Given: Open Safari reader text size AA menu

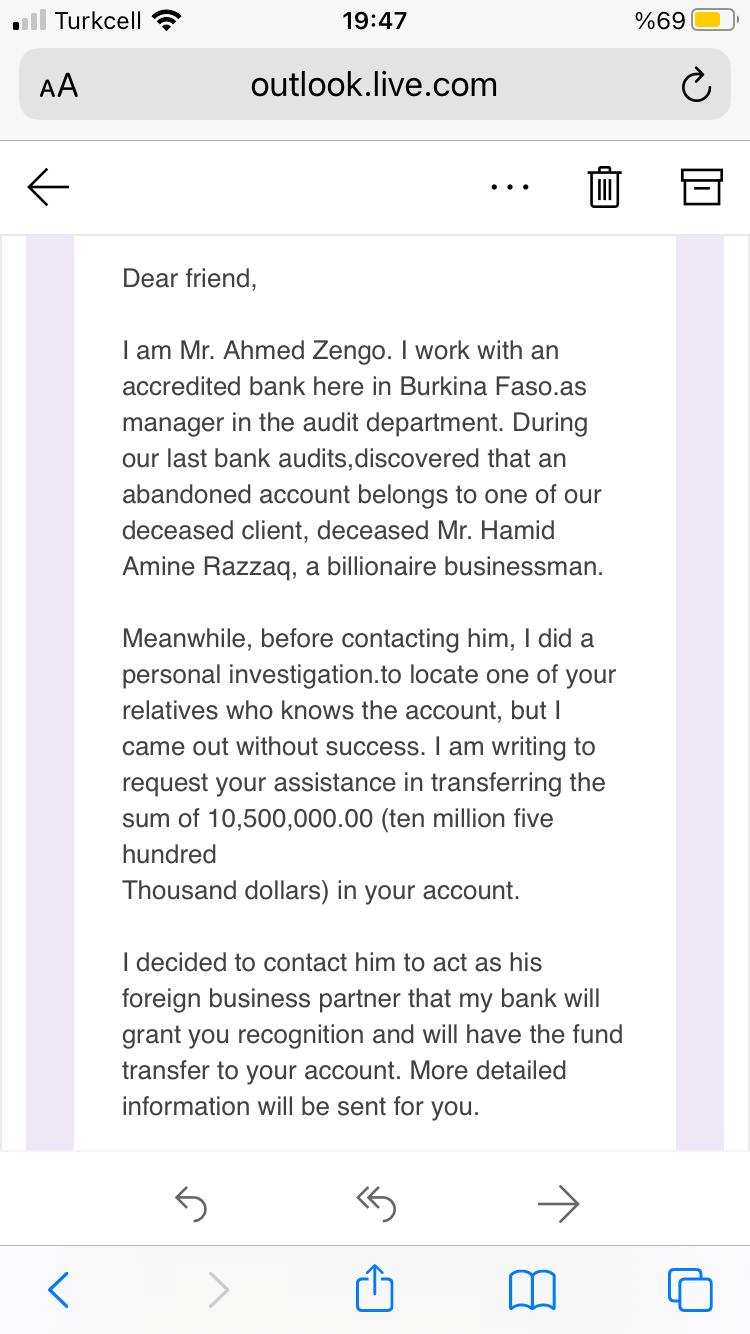Looking at the screenshot, I should point(59,86).
